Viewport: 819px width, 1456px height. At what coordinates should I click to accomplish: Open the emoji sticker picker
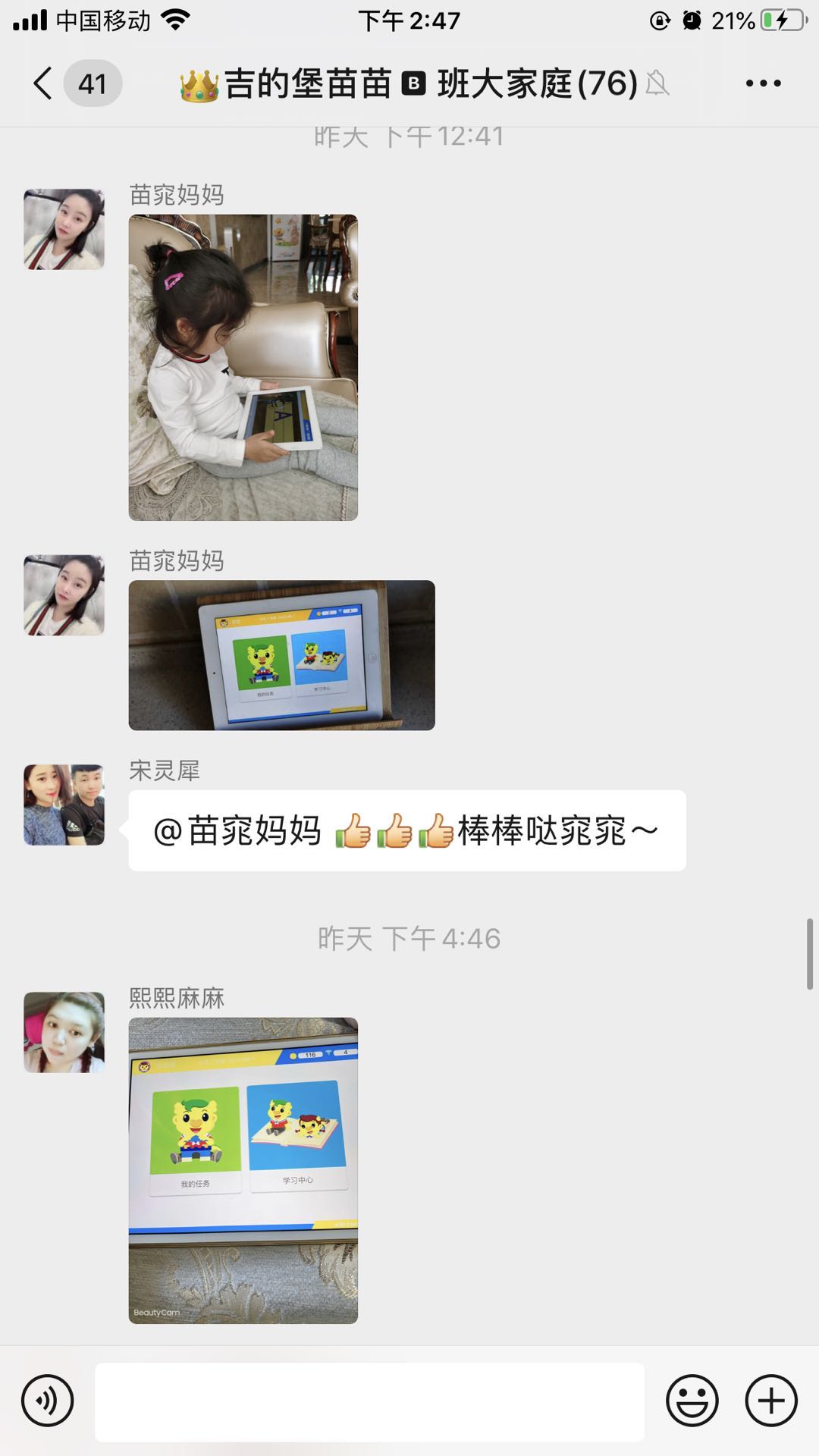tap(692, 1401)
